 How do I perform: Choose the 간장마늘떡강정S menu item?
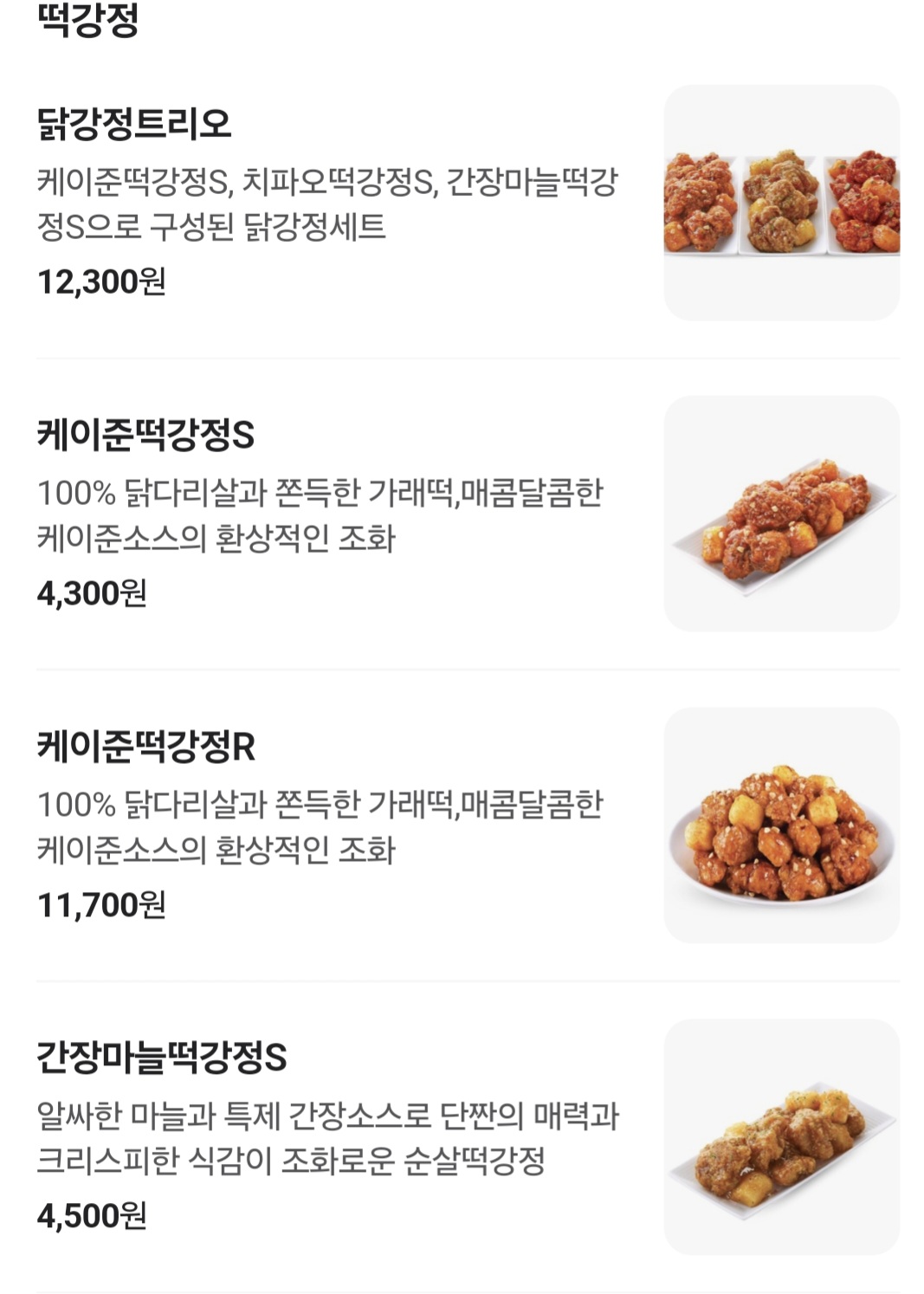[468, 1137]
